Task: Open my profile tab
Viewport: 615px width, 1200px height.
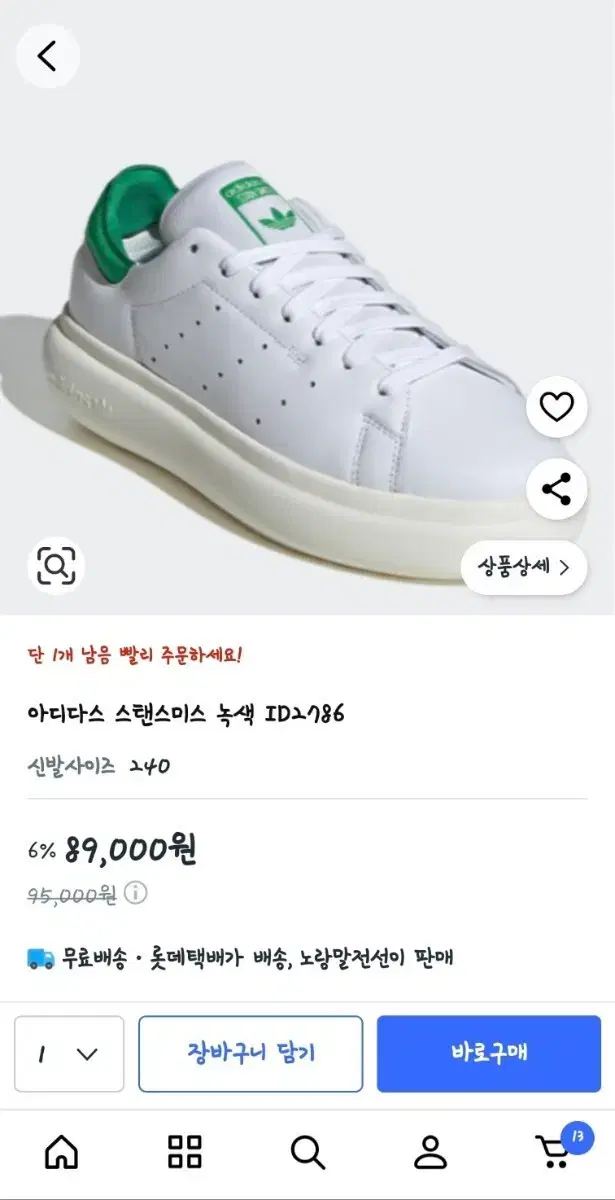Action: [x=430, y=1152]
